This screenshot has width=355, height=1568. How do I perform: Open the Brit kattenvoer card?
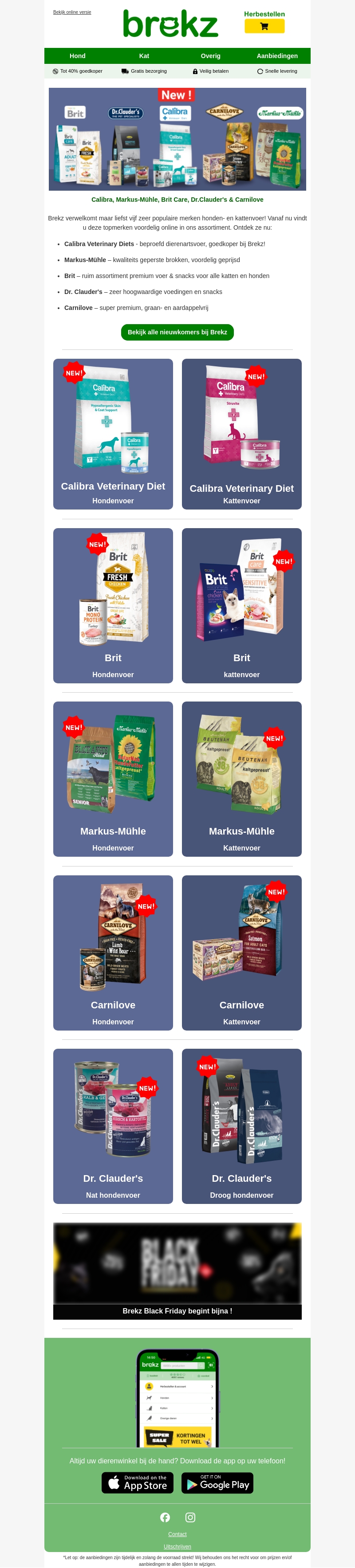[242, 606]
